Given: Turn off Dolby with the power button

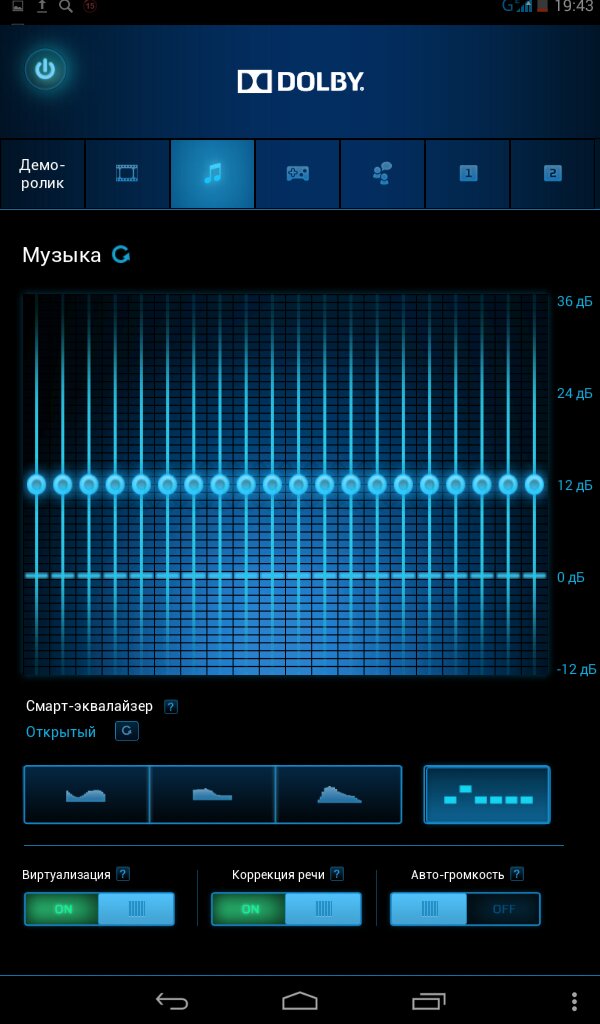Looking at the screenshot, I should (45, 70).
